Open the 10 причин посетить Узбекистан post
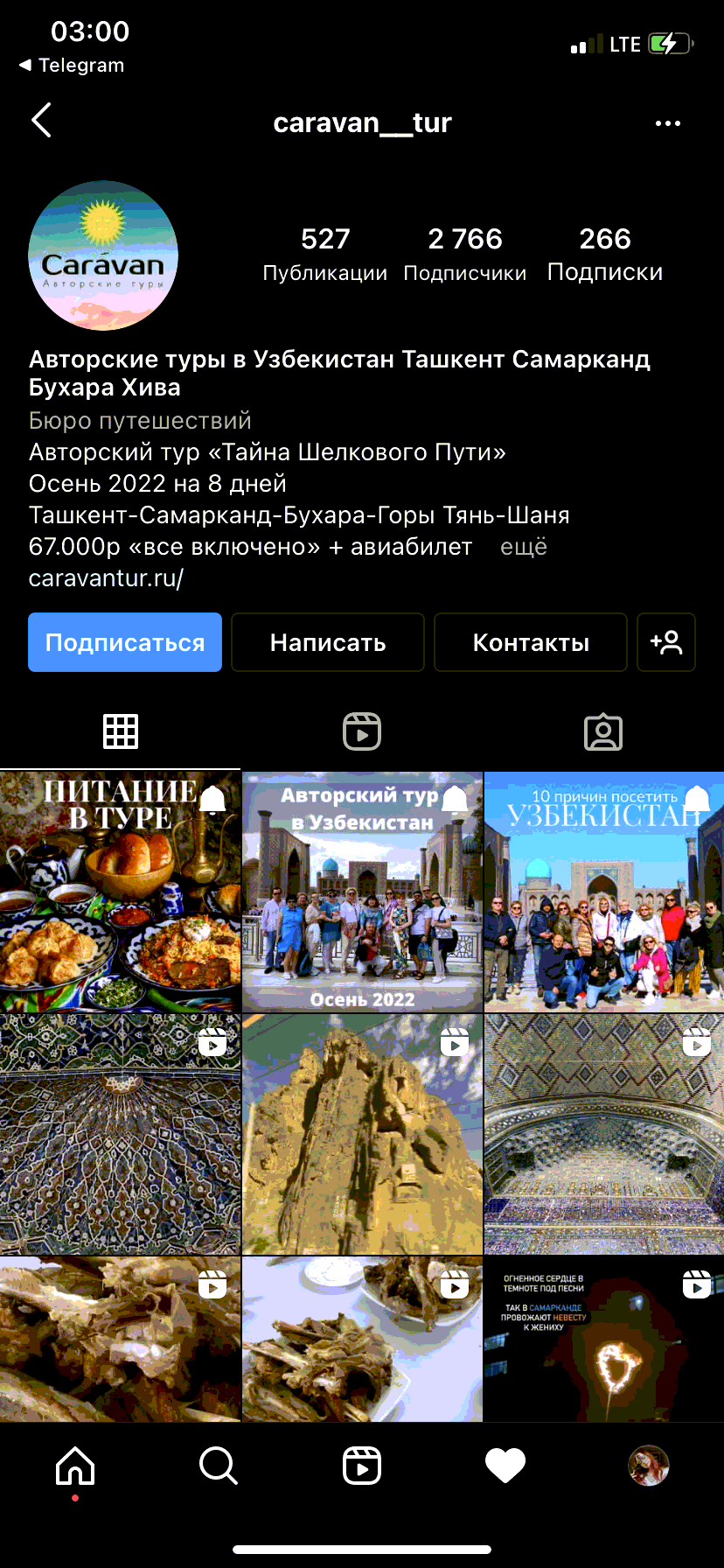The height and width of the screenshot is (1568, 724). point(604,892)
